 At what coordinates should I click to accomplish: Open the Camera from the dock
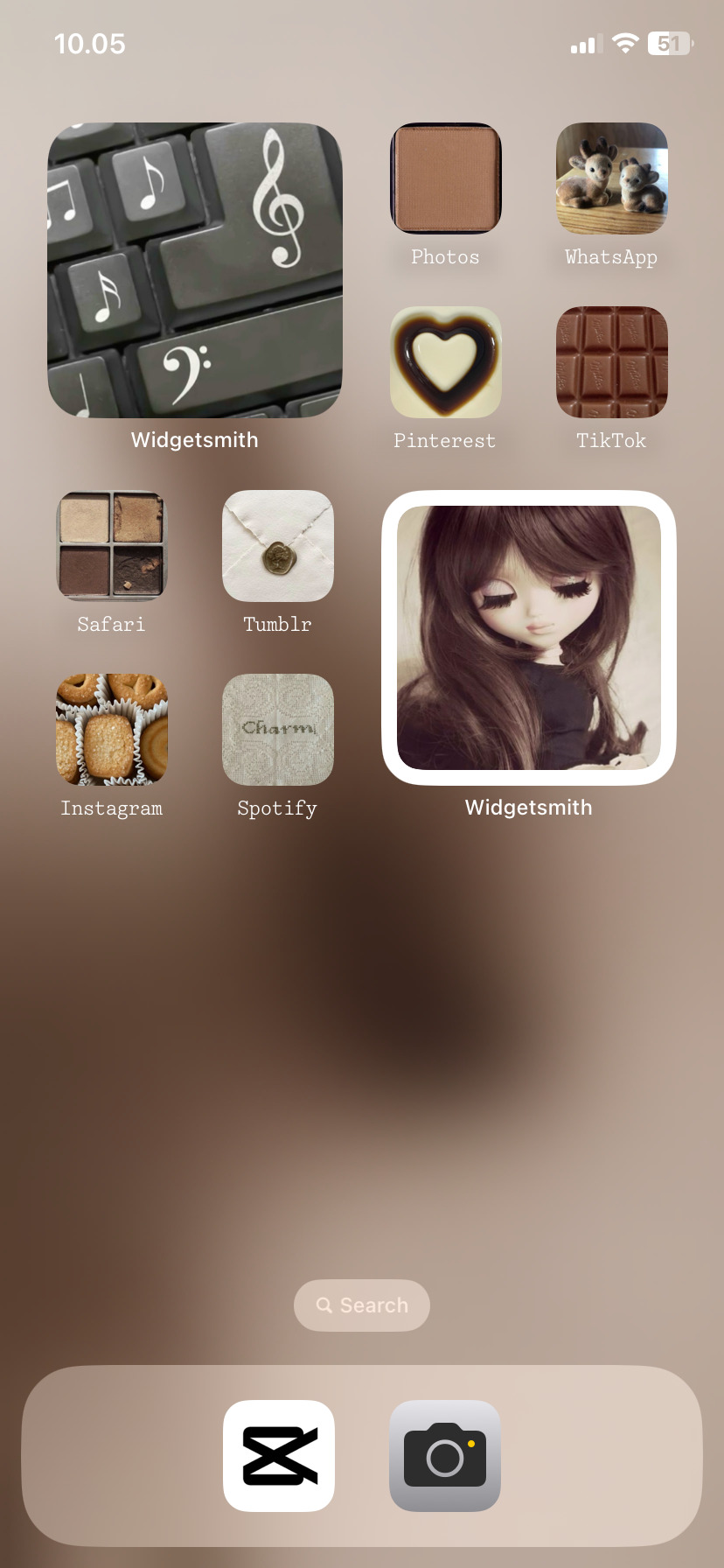pyautogui.click(x=445, y=1456)
